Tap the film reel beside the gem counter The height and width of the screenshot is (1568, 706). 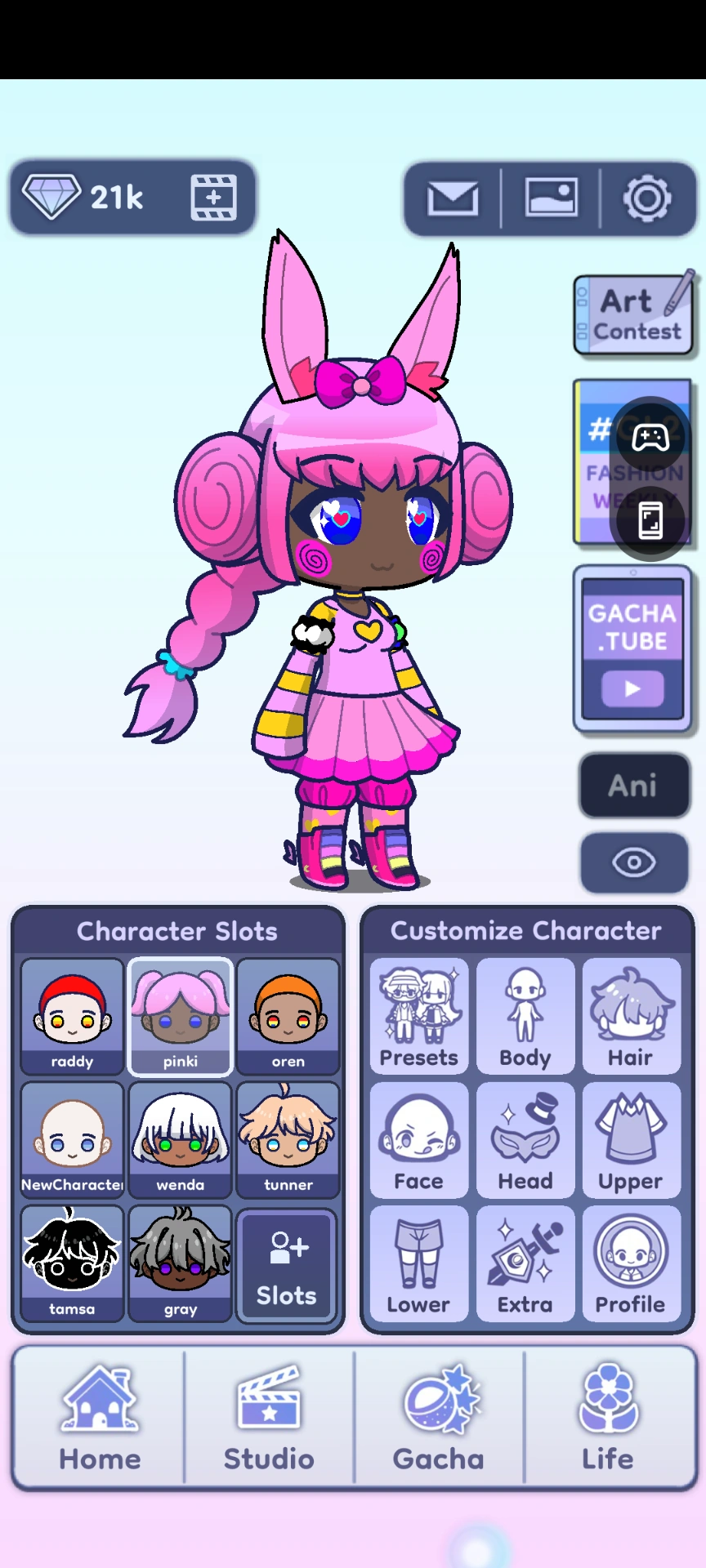click(x=212, y=197)
